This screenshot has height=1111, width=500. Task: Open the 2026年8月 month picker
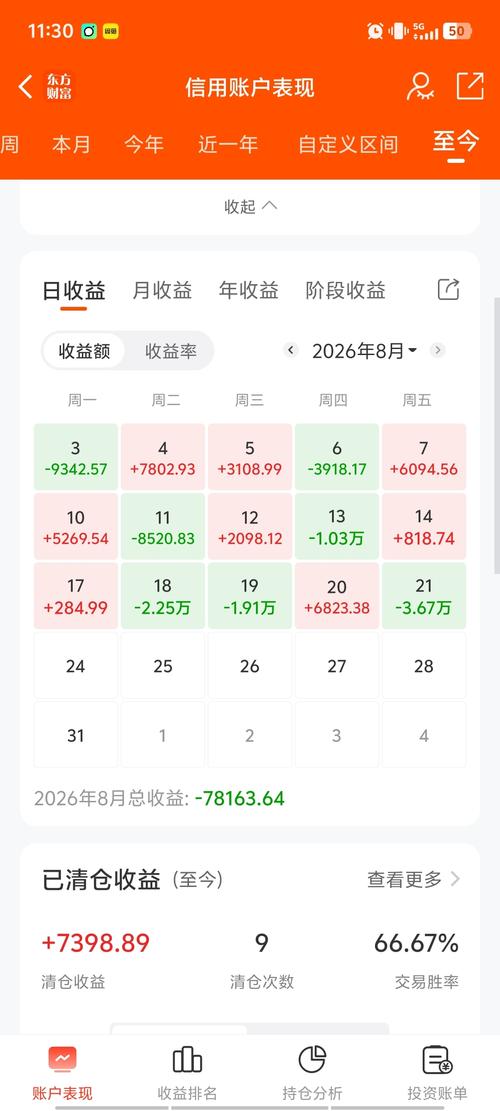tap(365, 351)
